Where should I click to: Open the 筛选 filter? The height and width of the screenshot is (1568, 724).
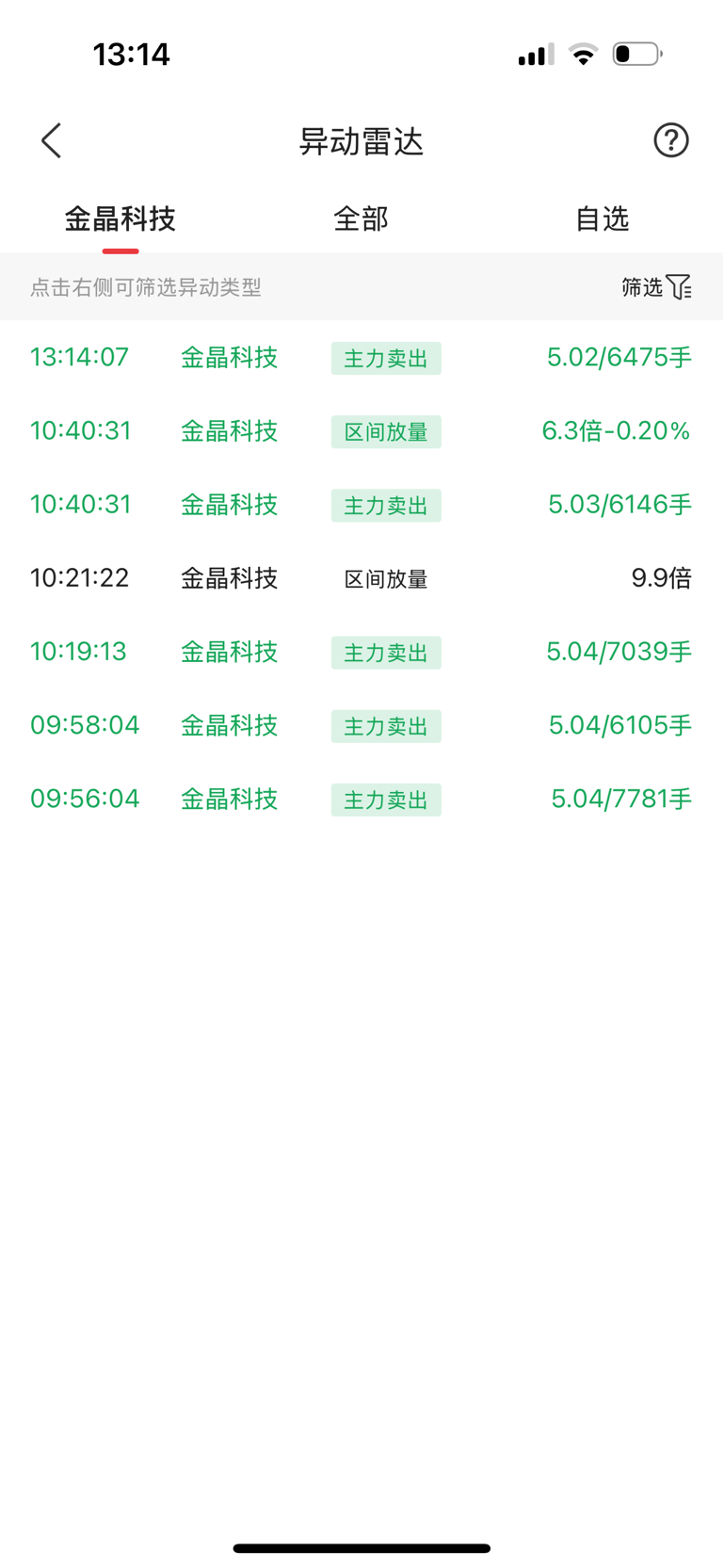(x=656, y=287)
